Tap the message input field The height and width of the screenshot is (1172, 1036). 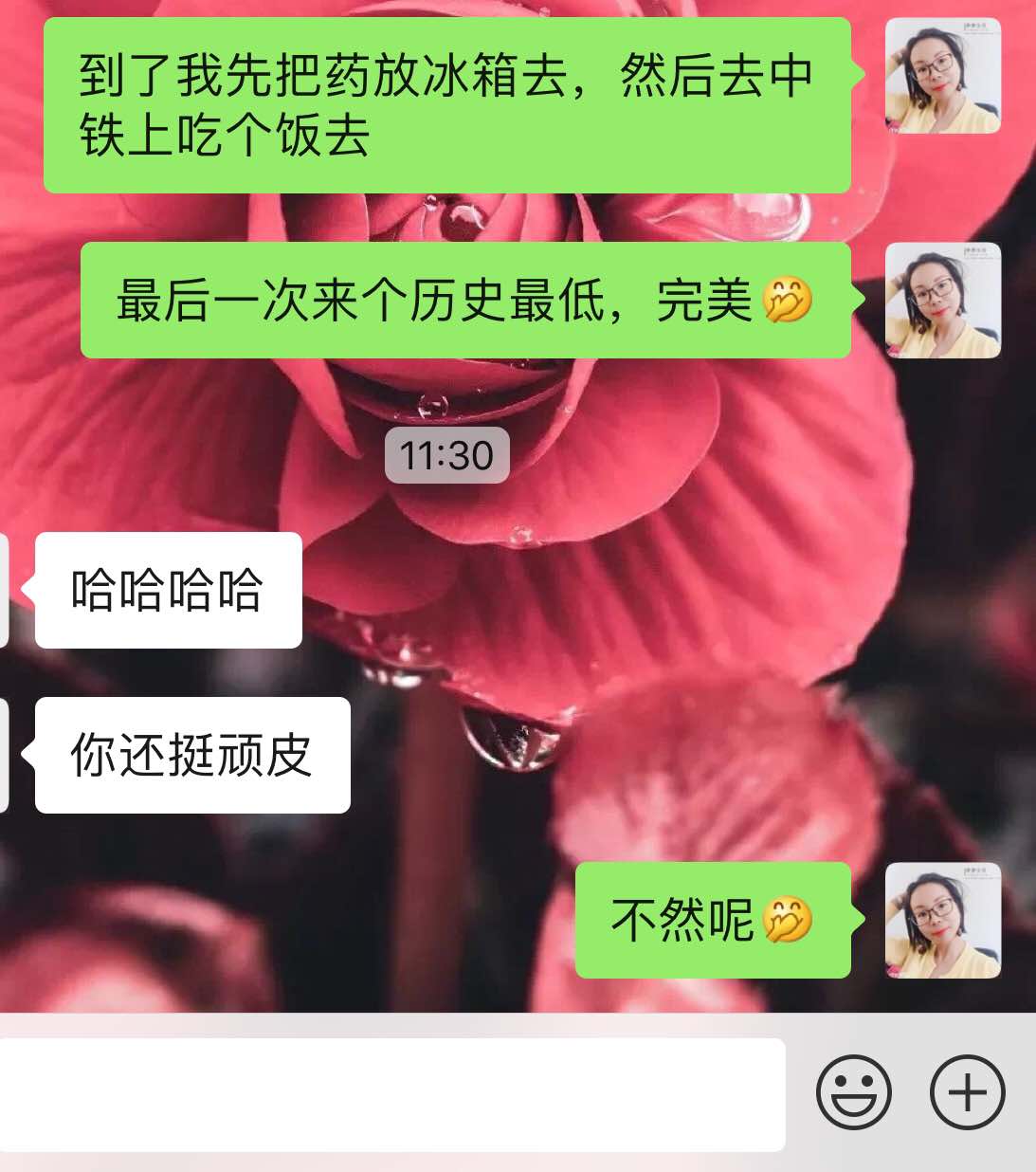(391, 1094)
